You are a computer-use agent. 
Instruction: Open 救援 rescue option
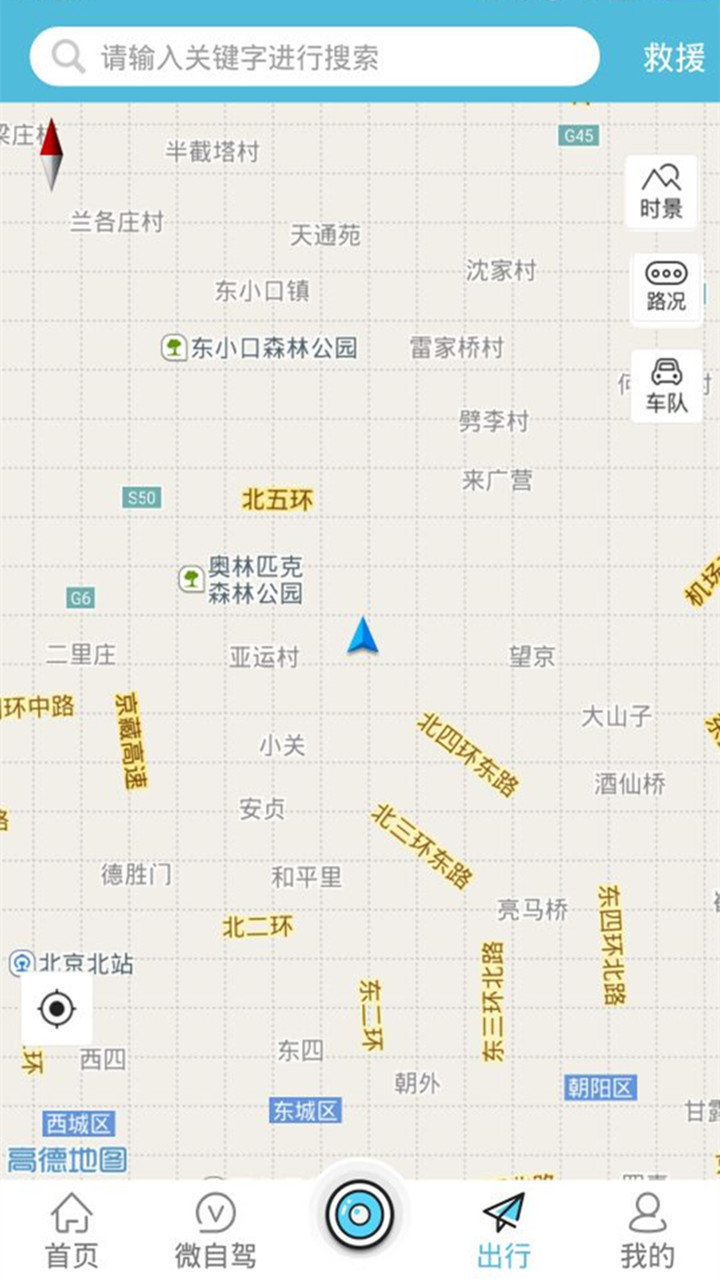point(674,57)
